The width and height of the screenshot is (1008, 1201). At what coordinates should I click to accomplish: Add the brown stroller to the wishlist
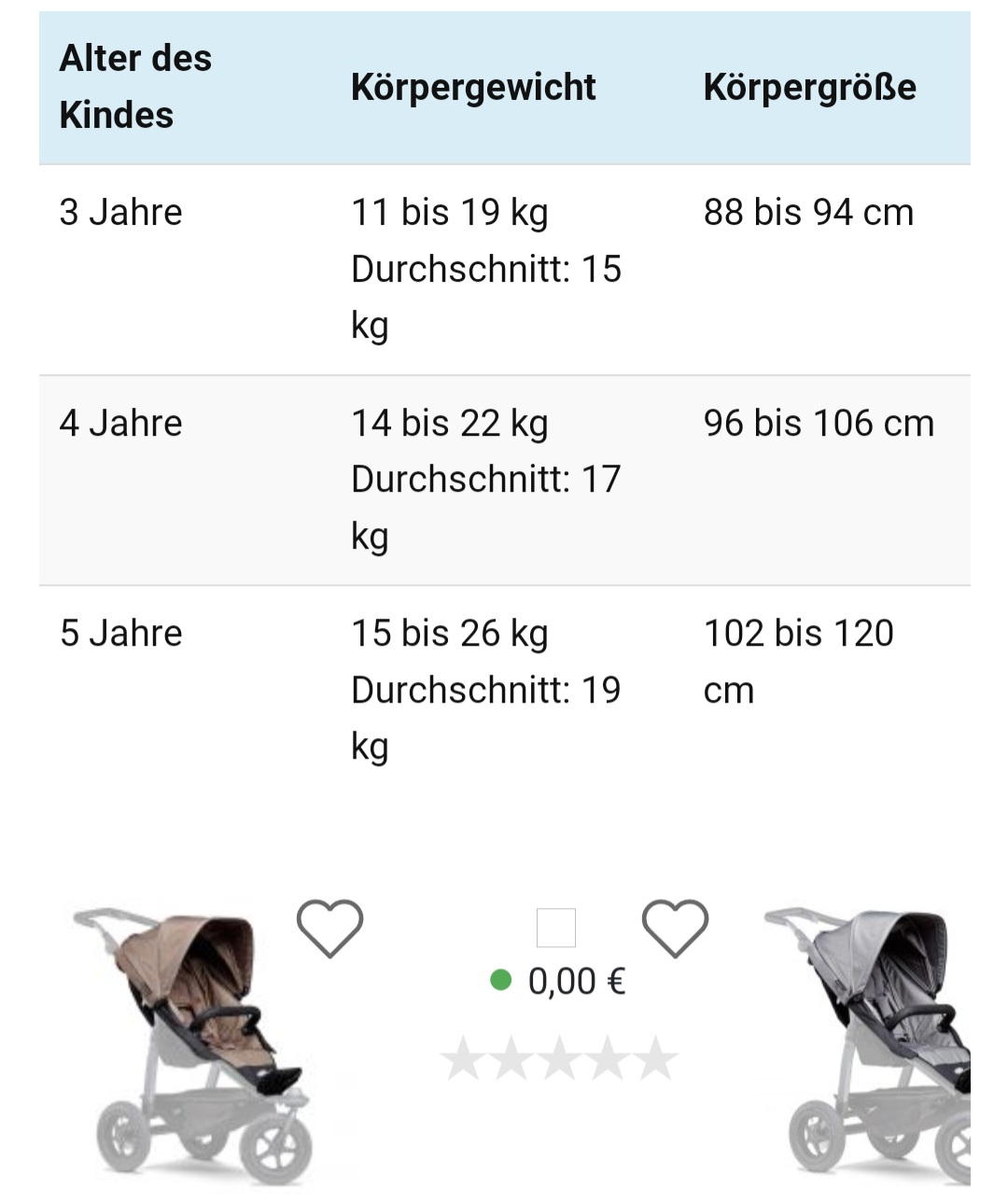pos(329,928)
